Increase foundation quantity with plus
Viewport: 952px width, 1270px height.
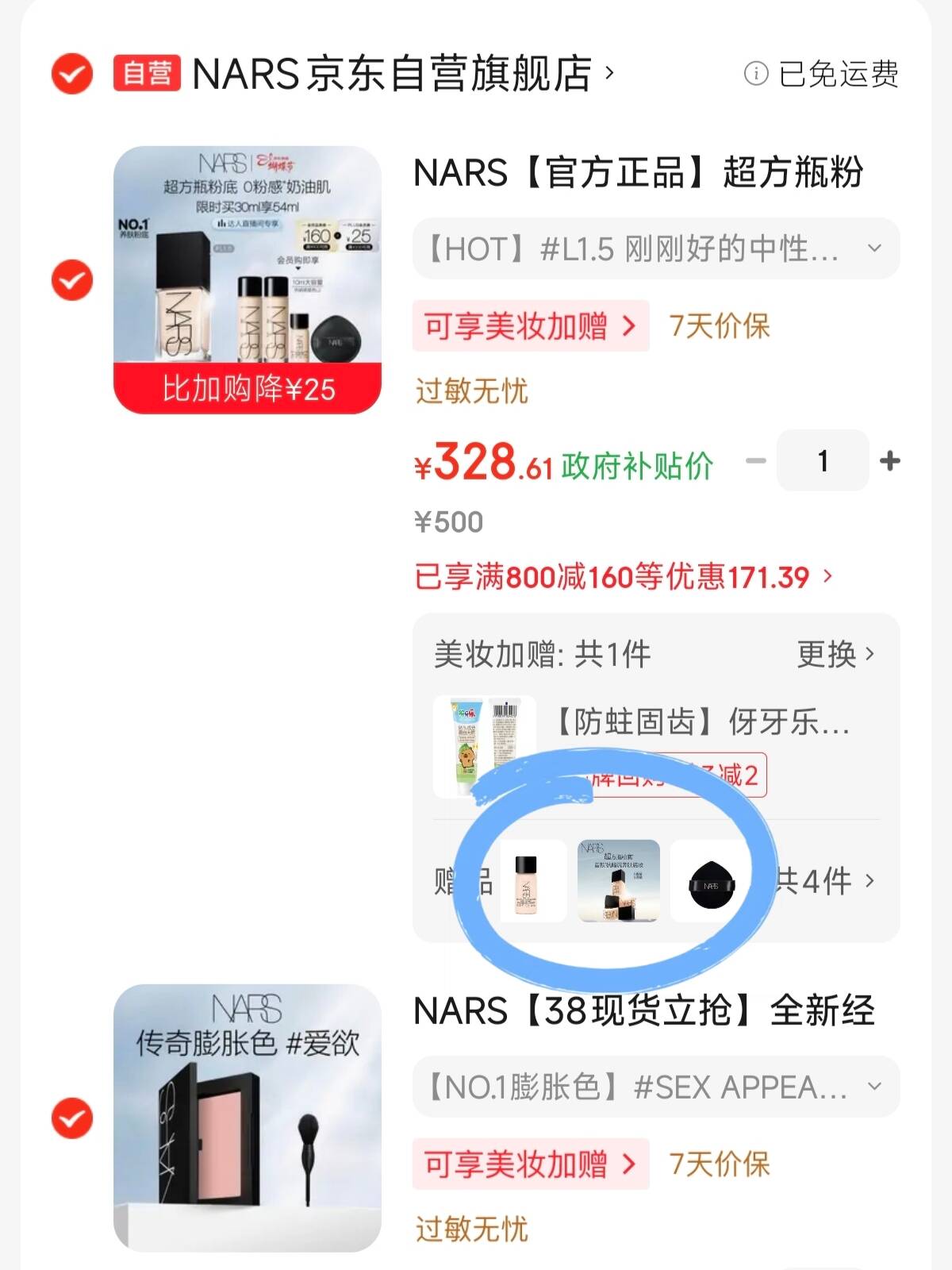(890, 460)
